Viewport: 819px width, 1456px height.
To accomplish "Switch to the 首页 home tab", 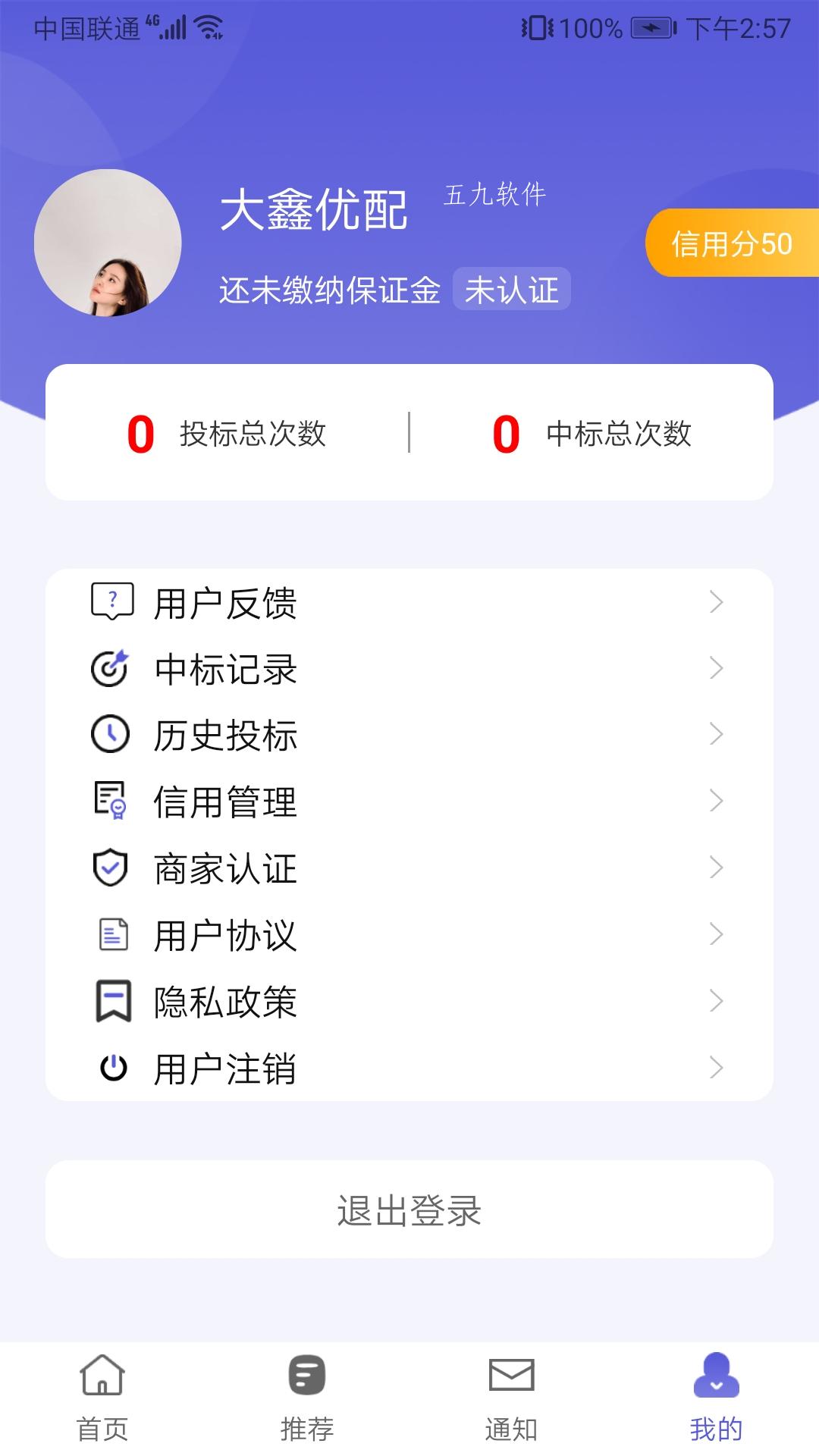I will pos(102,1398).
